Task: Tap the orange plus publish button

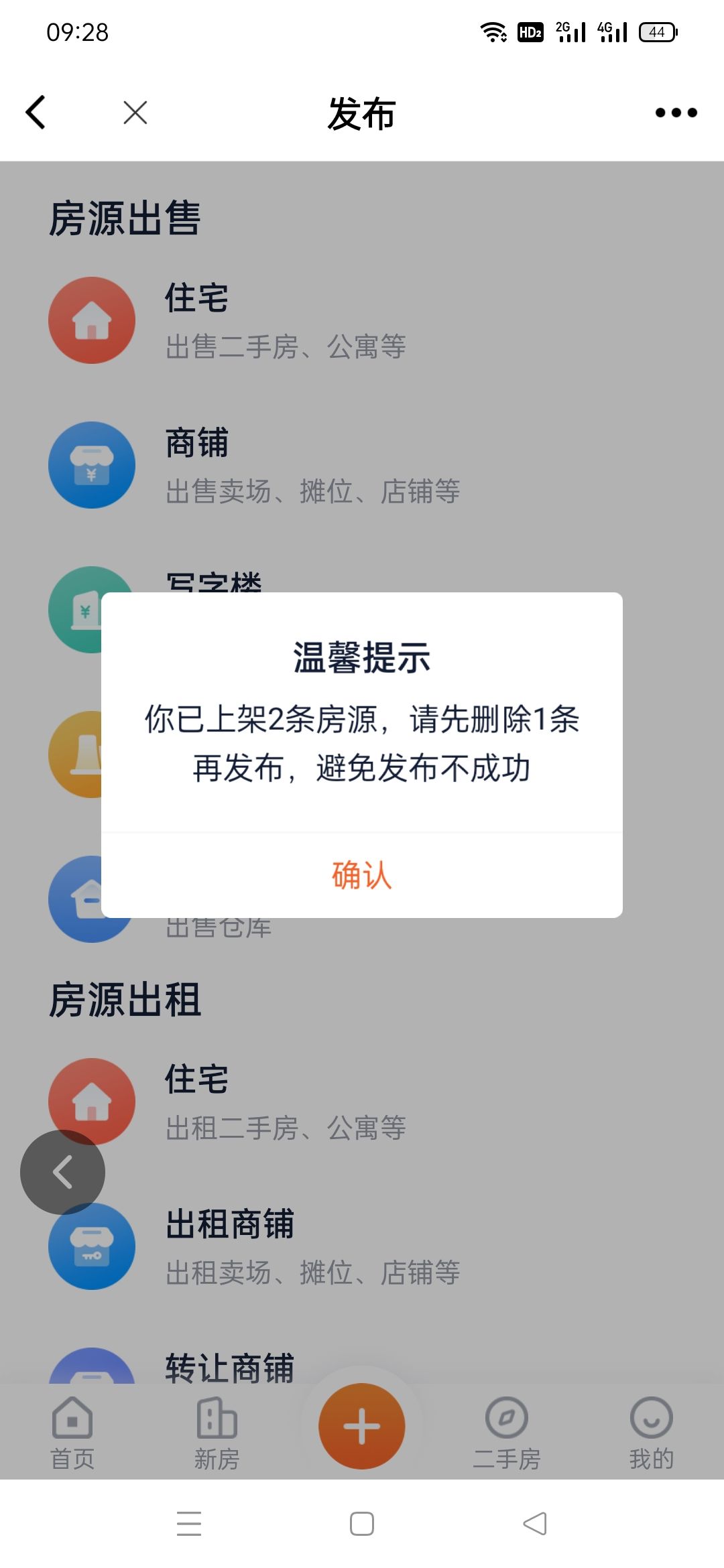Action: pyautogui.click(x=362, y=1426)
